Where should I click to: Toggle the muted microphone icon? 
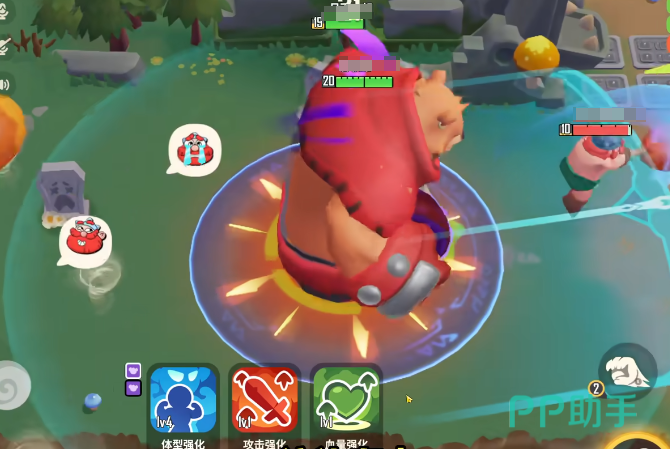click(x=4, y=45)
